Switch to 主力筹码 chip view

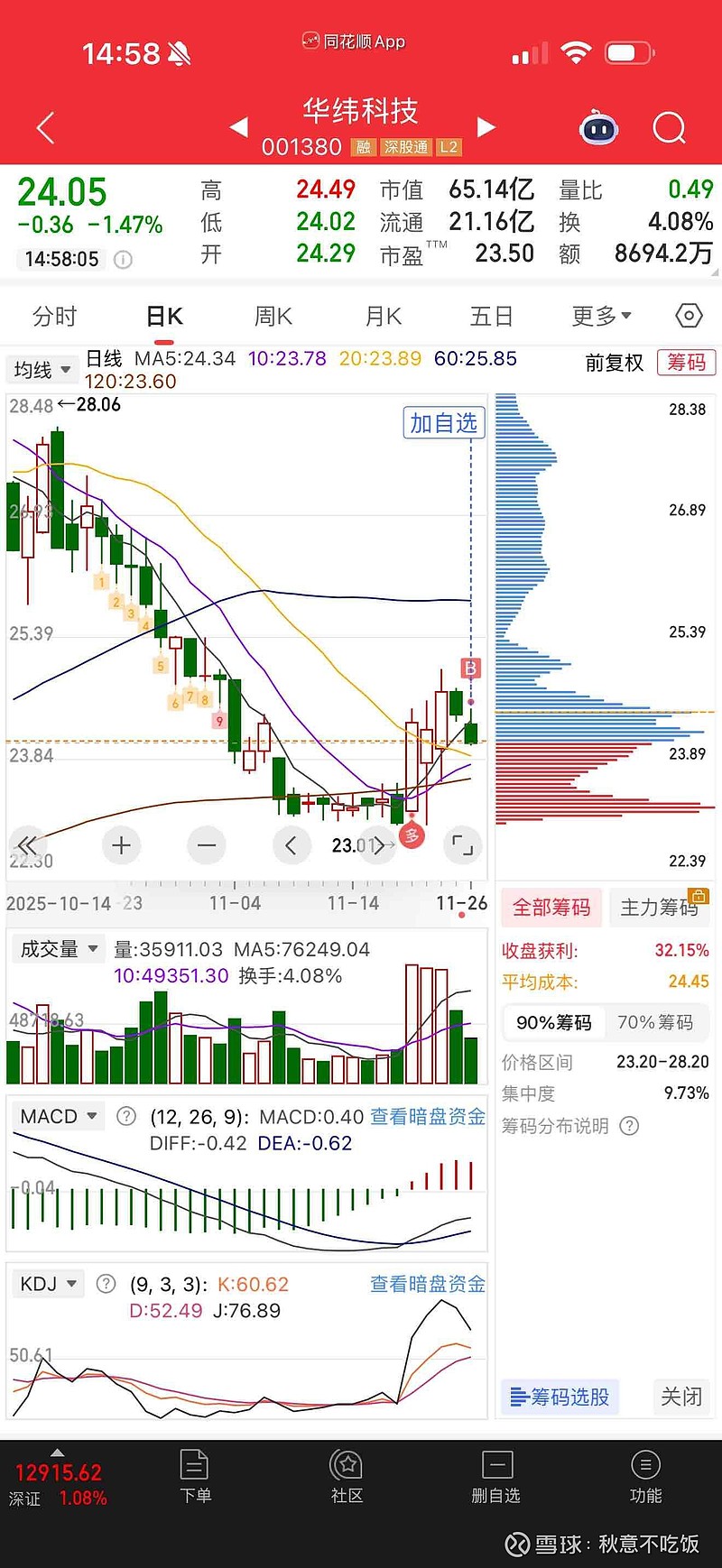point(660,908)
